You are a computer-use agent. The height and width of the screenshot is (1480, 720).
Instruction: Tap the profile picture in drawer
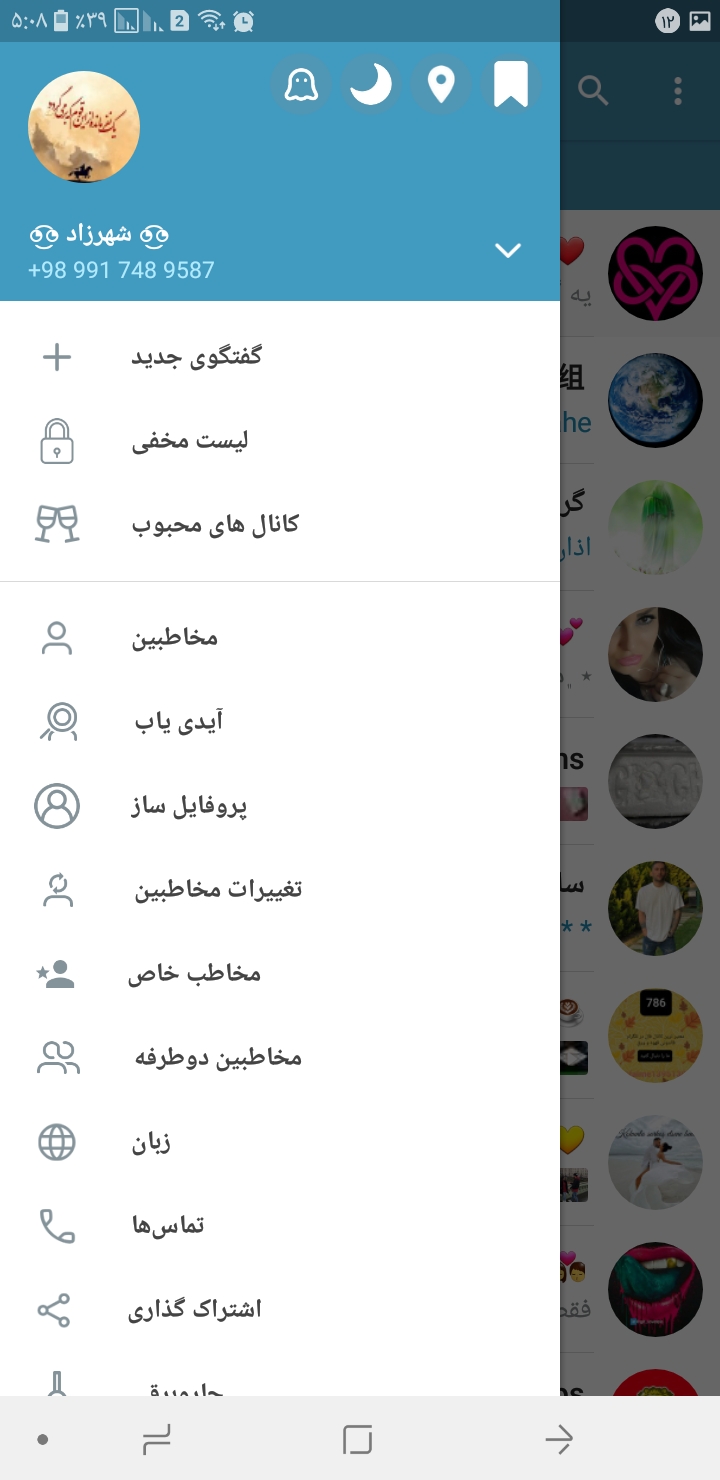point(84,127)
